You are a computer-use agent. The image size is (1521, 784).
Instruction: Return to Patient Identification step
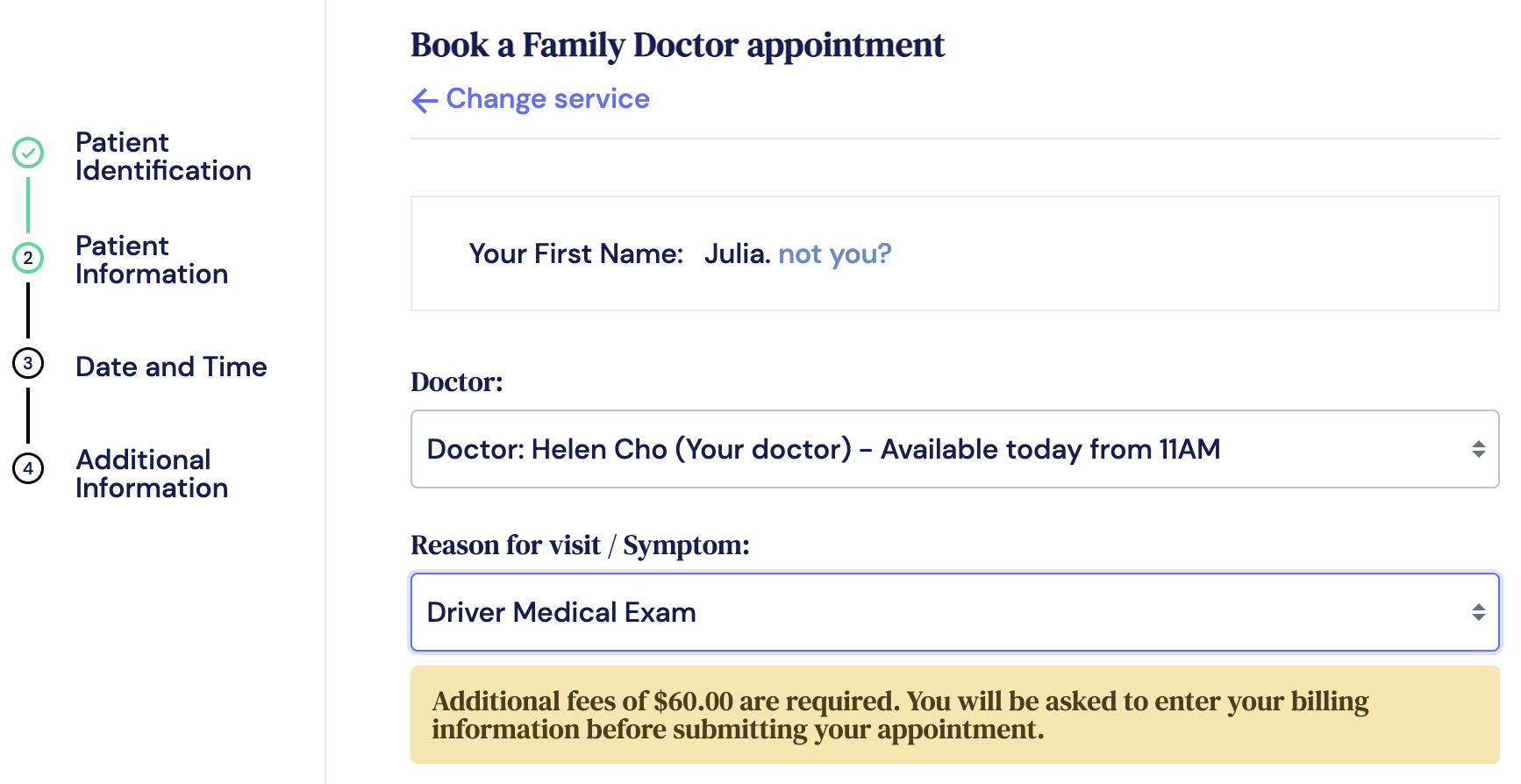162,156
